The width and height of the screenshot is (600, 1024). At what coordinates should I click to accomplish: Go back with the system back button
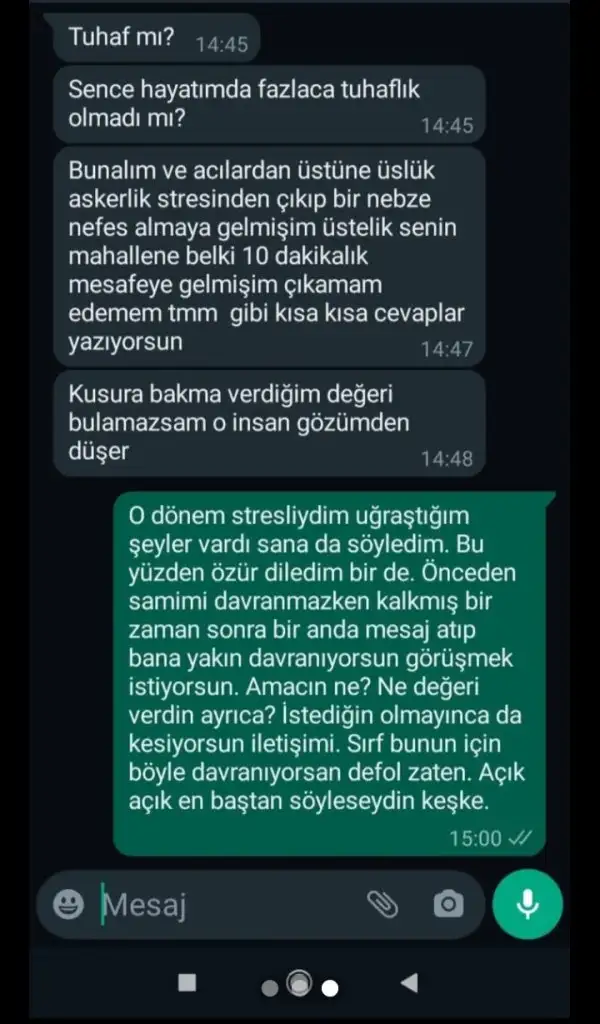coord(409,983)
